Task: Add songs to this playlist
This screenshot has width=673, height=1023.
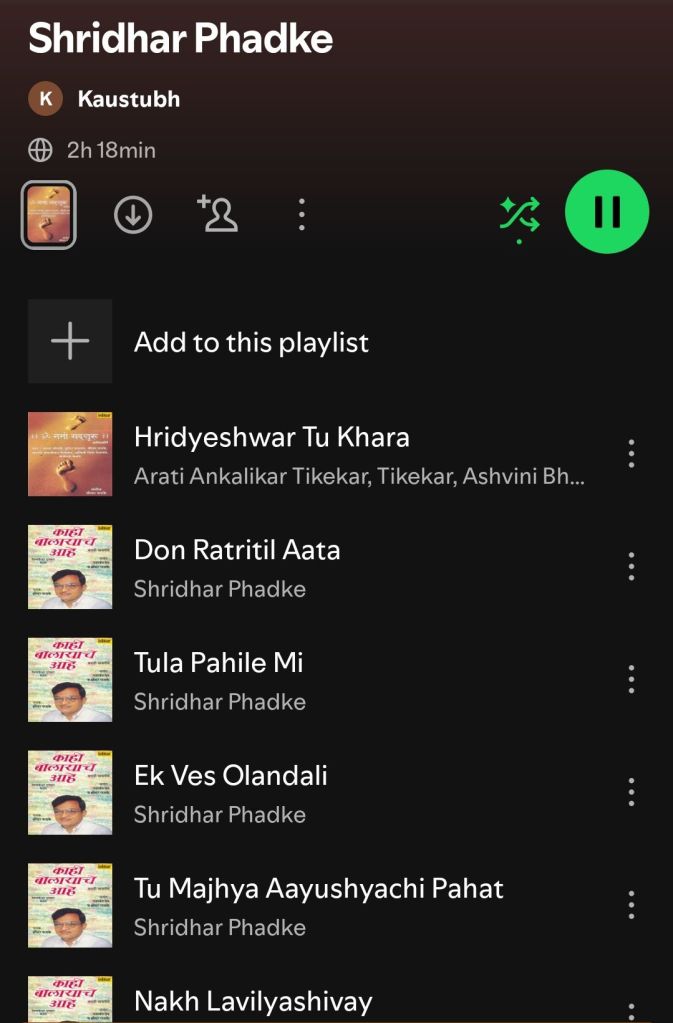Action: point(250,342)
